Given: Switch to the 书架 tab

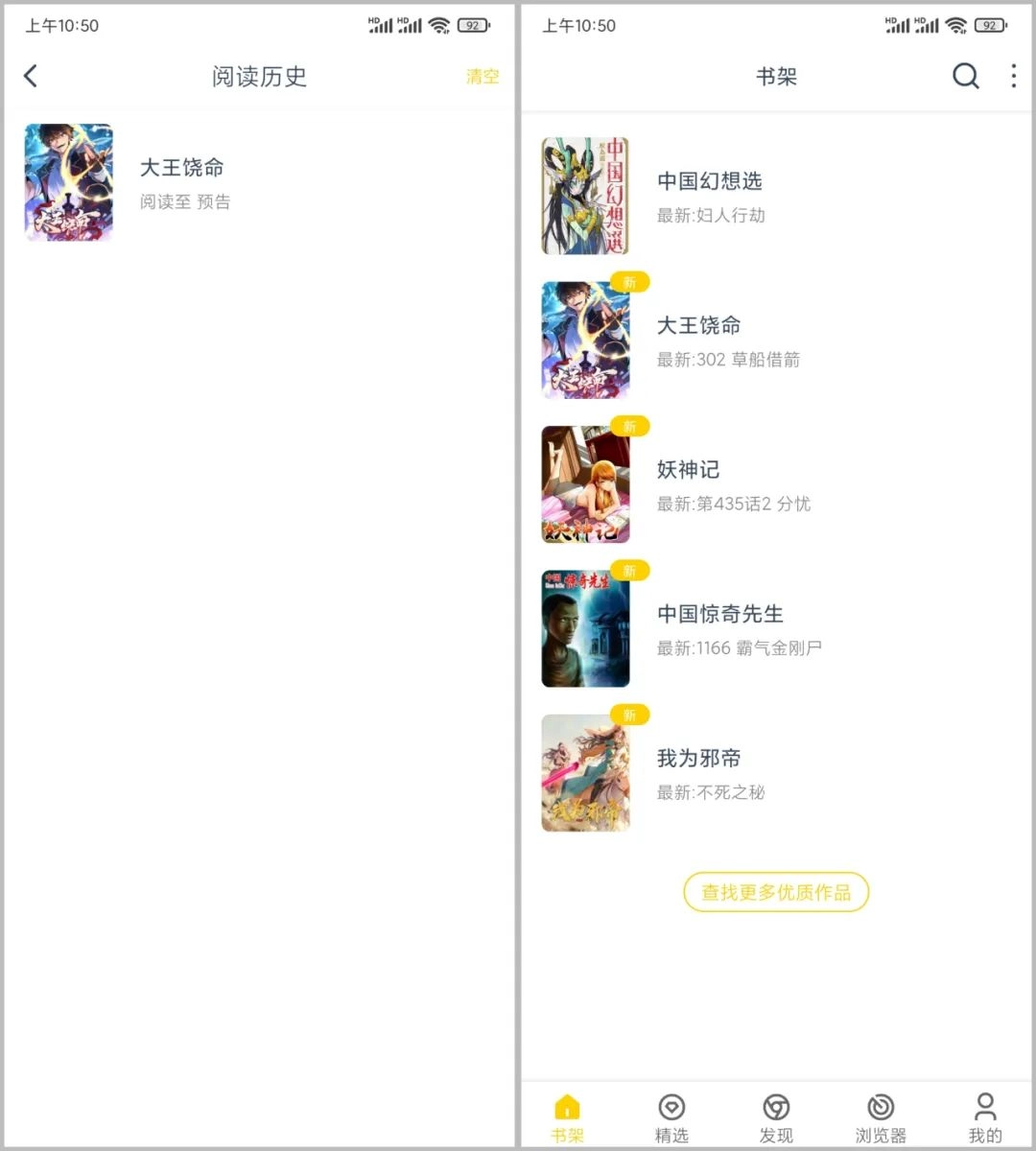Looking at the screenshot, I should pos(566,1117).
